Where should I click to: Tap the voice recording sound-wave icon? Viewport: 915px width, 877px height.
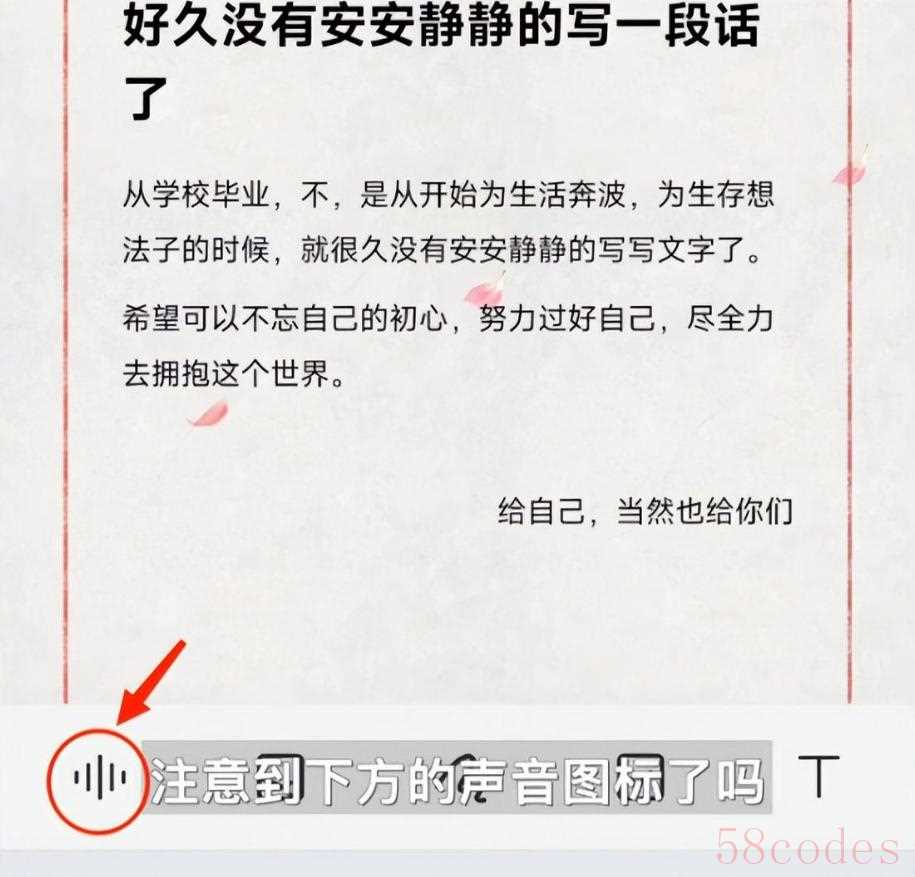coord(98,779)
